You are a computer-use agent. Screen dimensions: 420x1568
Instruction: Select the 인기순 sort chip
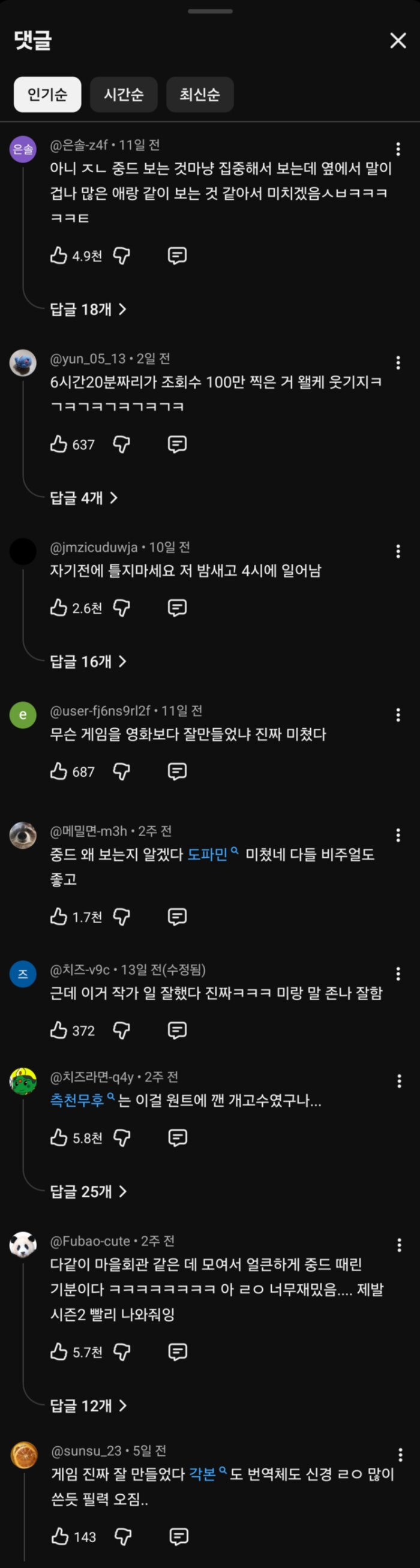point(47,94)
